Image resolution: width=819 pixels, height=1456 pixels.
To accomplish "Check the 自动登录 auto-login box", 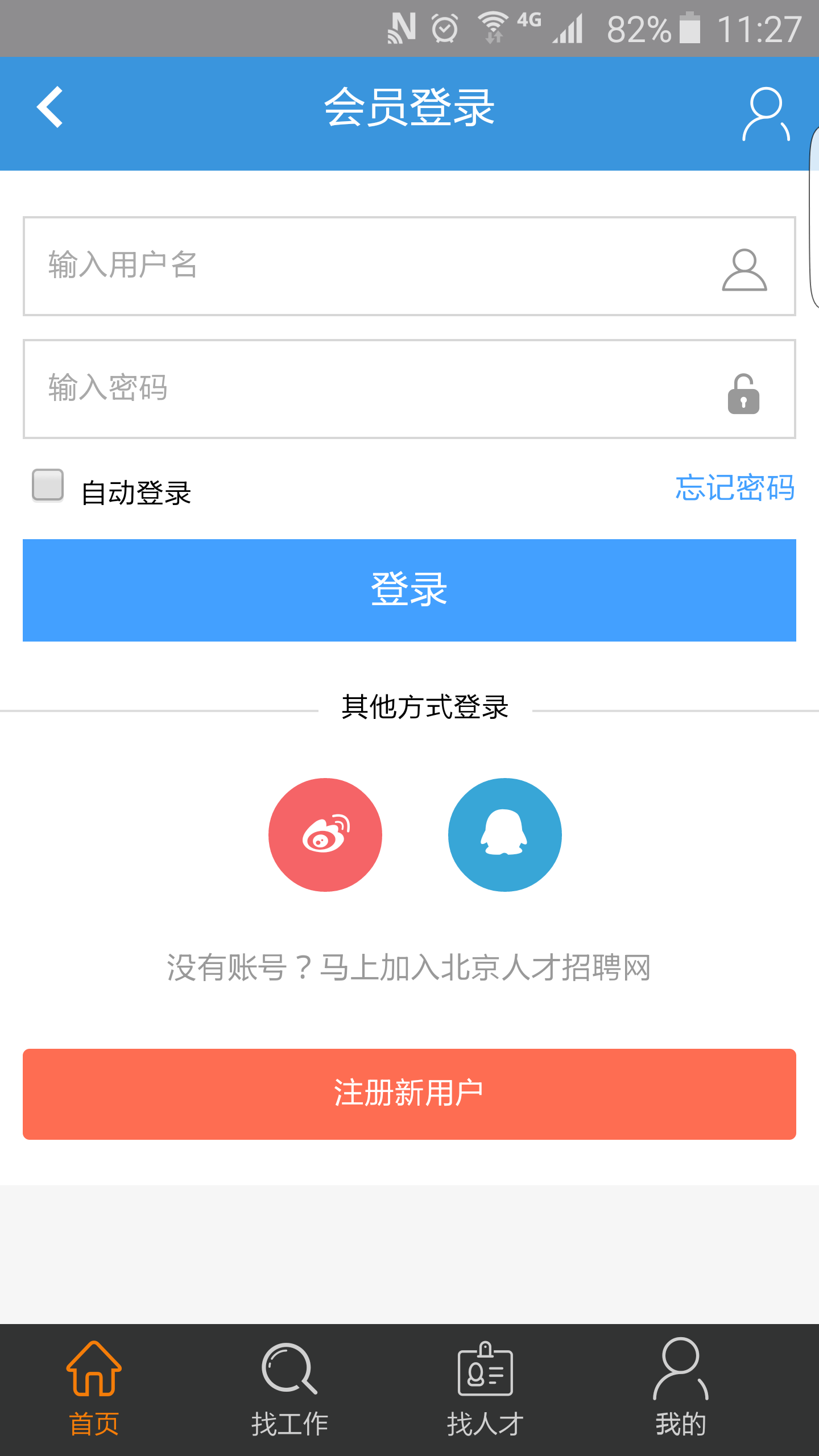I will [48, 485].
